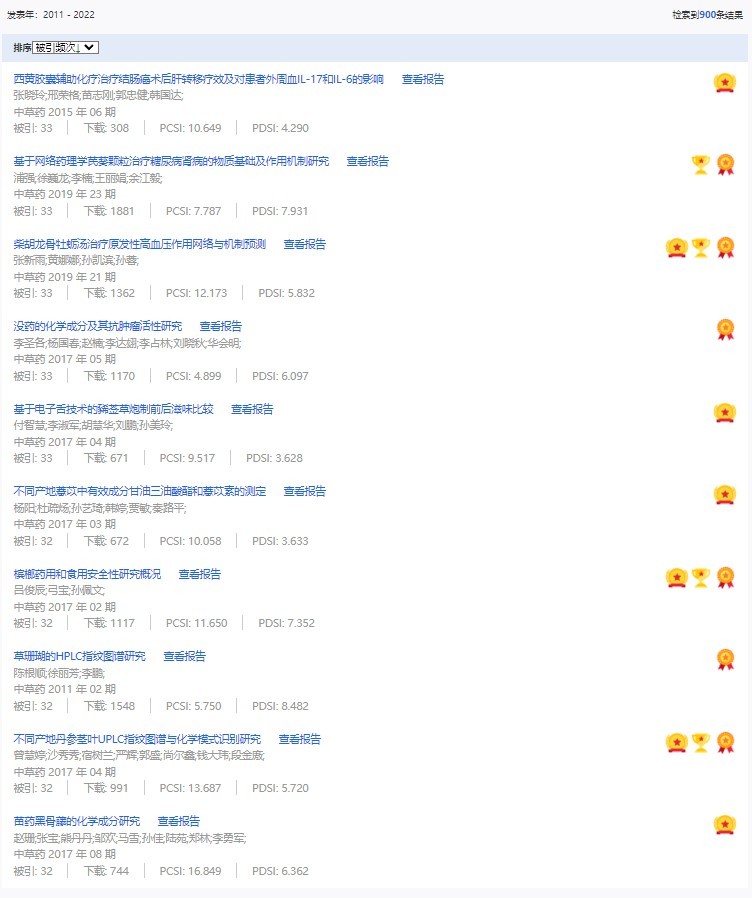The image size is (752, 898).
Task: Open article 槟榔药用和食用安全性研究概况
Action: click(x=87, y=574)
